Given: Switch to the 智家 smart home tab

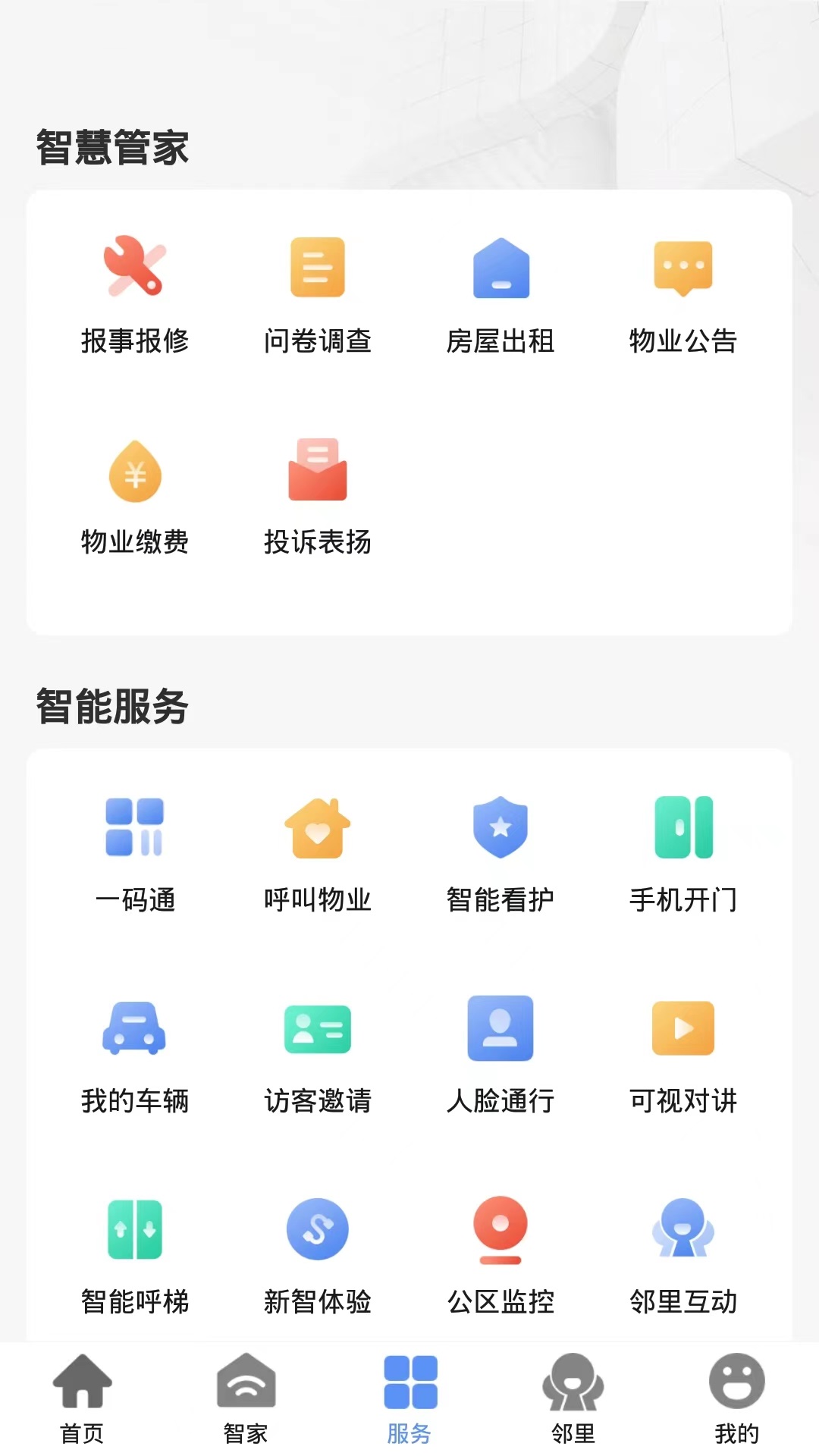Looking at the screenshot, I should click(x=246, y=1400).
